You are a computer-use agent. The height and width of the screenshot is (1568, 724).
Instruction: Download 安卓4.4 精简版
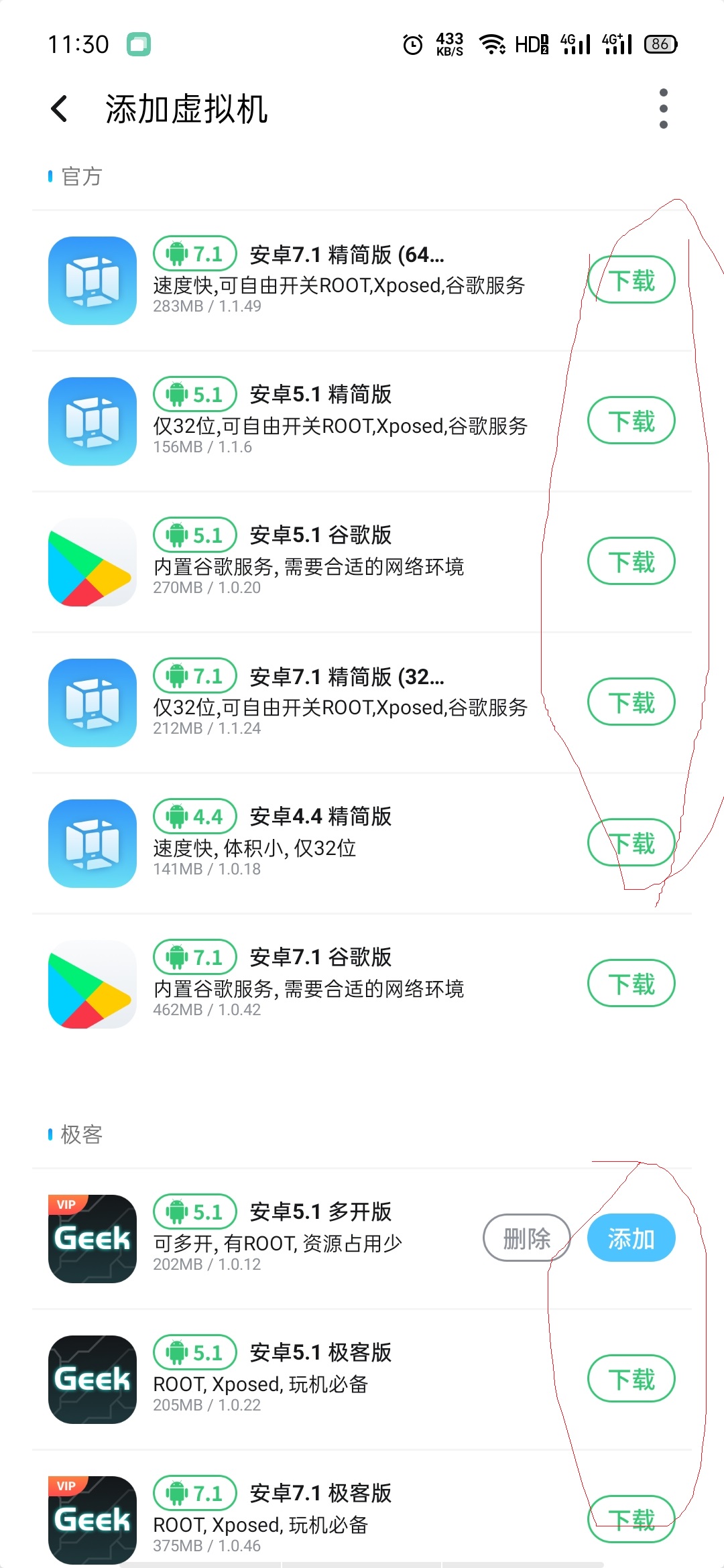631,843
